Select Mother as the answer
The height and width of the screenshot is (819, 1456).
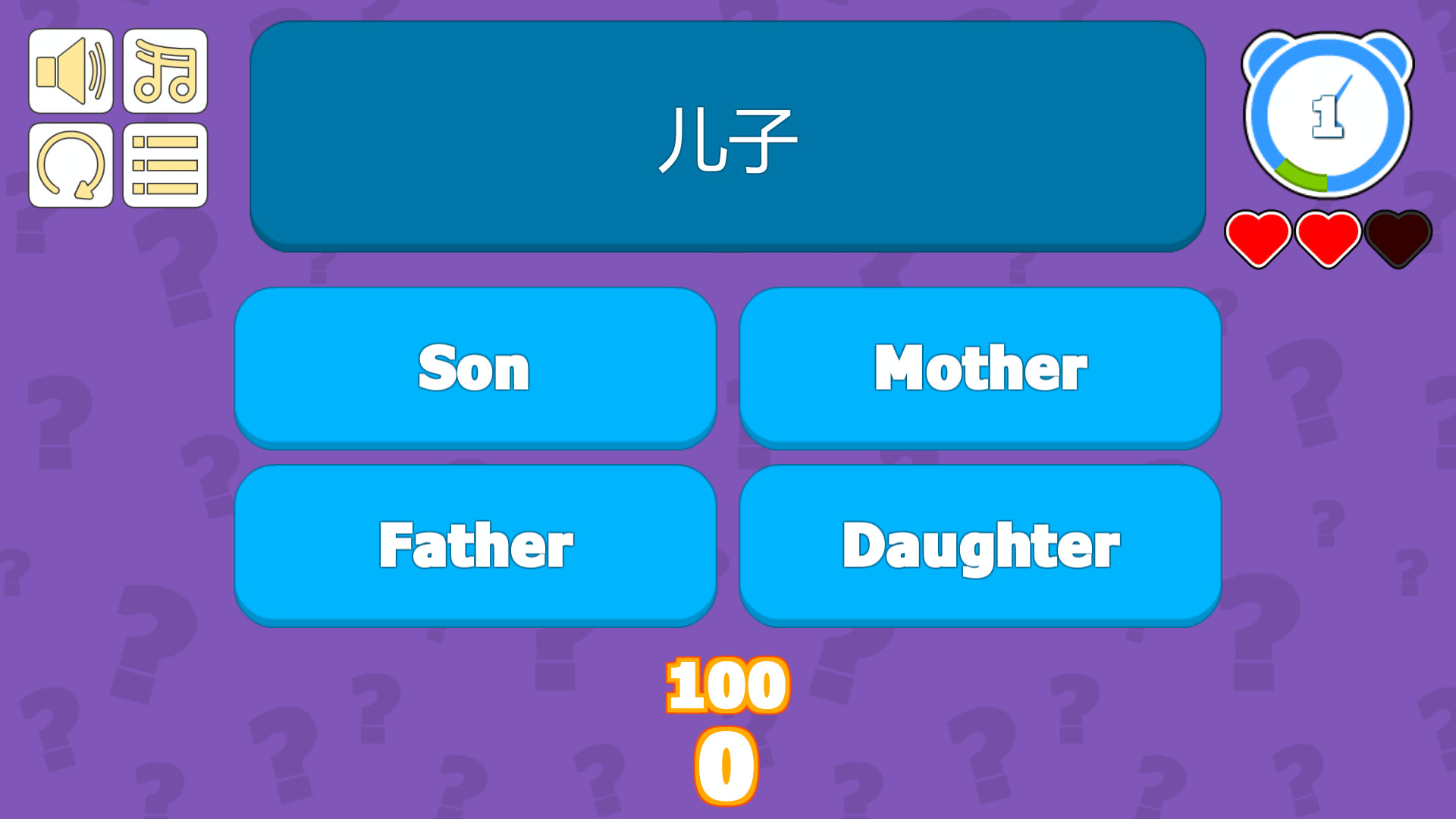[981, 368]
